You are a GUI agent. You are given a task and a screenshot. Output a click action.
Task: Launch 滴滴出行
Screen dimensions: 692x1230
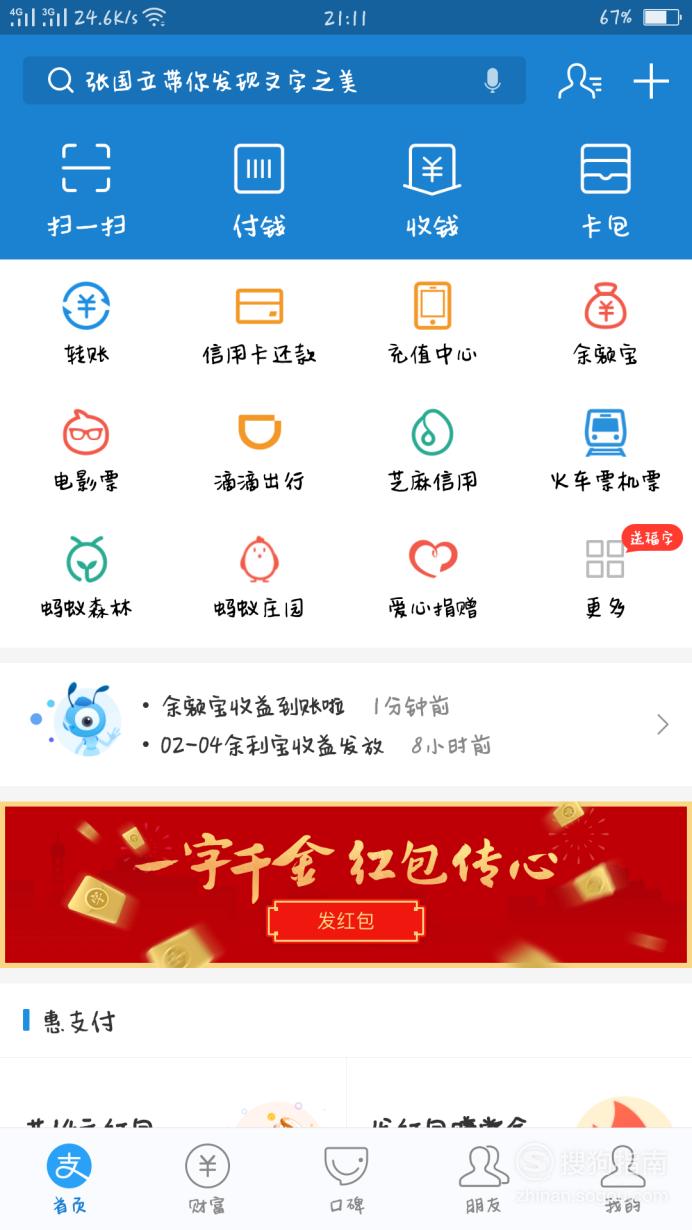click(259, 450)
